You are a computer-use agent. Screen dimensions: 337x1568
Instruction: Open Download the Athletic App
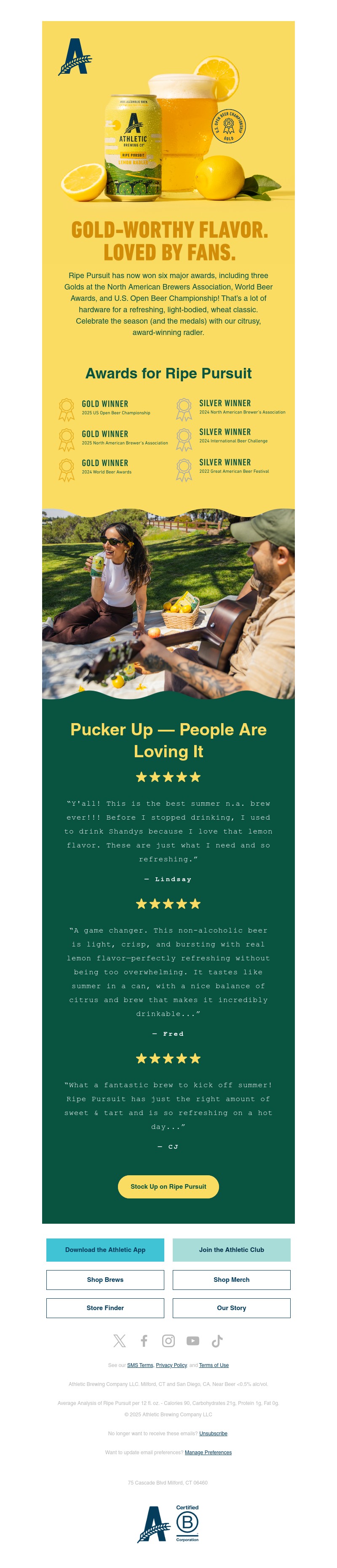(105, 1249)
